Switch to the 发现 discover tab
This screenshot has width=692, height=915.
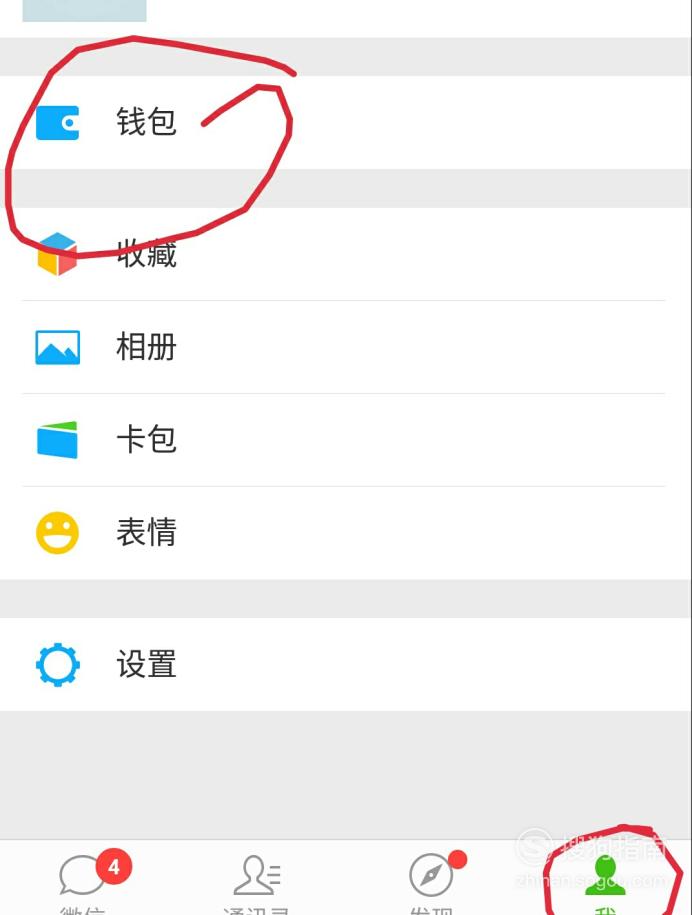432,880
